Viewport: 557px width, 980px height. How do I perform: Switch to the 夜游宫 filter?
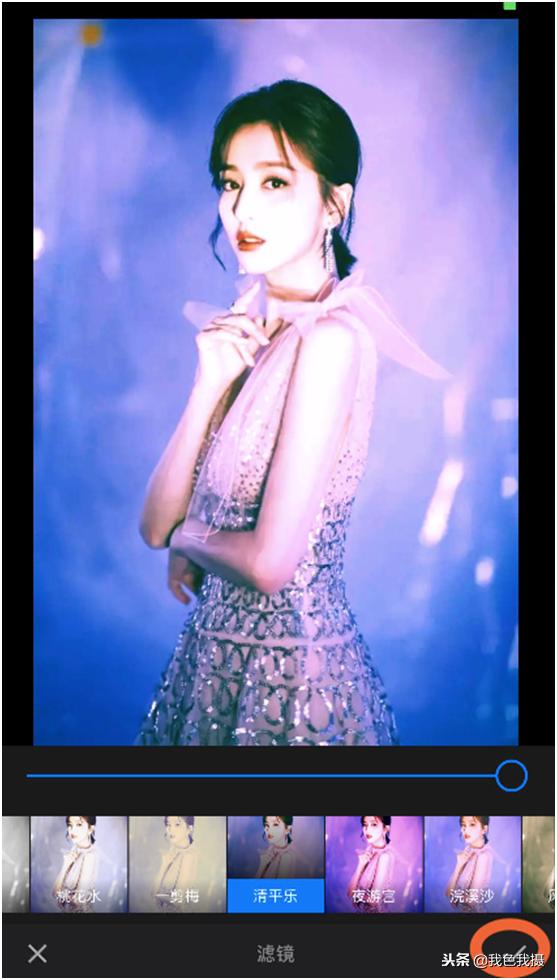[374, 864]
